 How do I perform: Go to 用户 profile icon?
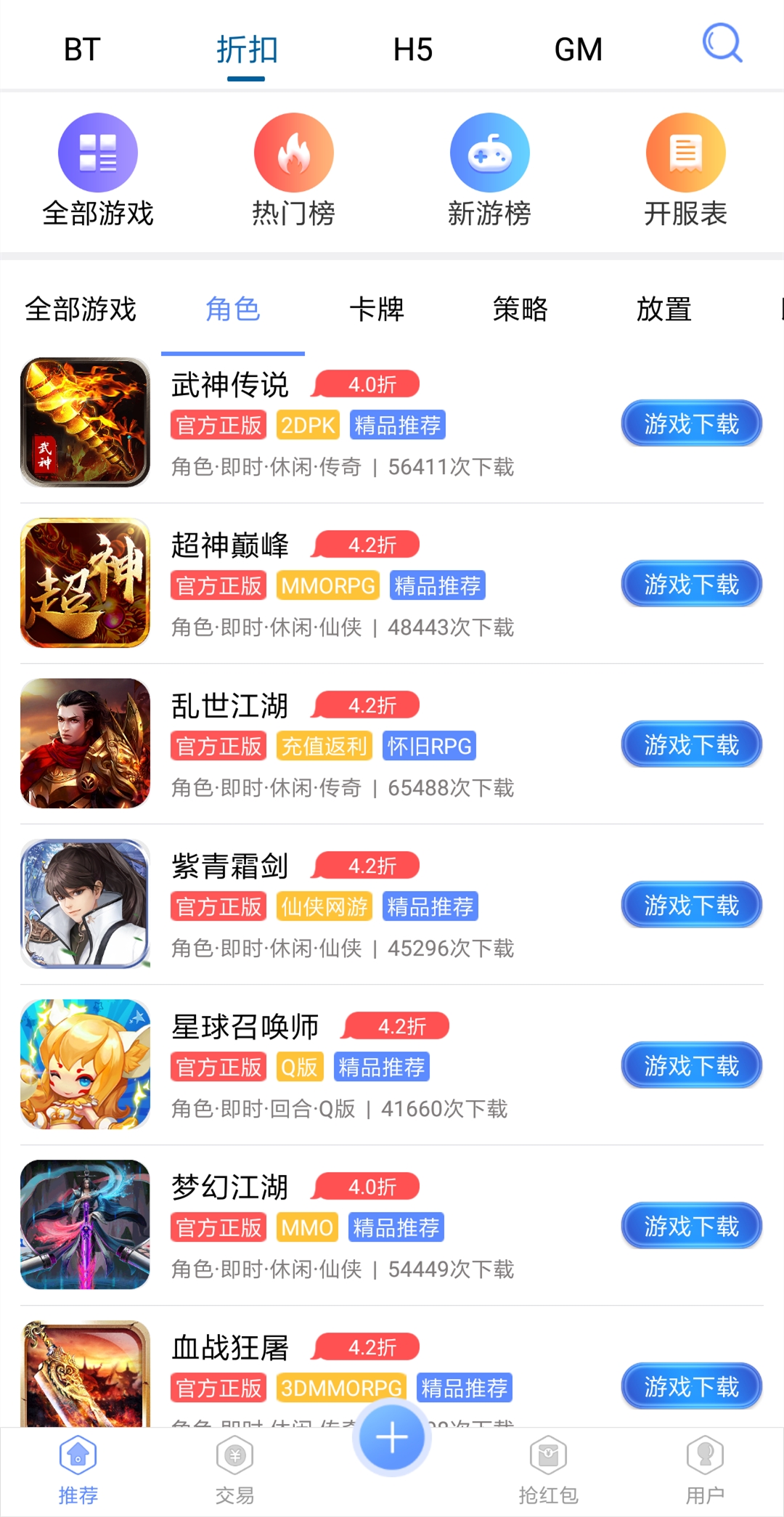pyautogui.click(x=705, y=1456)
